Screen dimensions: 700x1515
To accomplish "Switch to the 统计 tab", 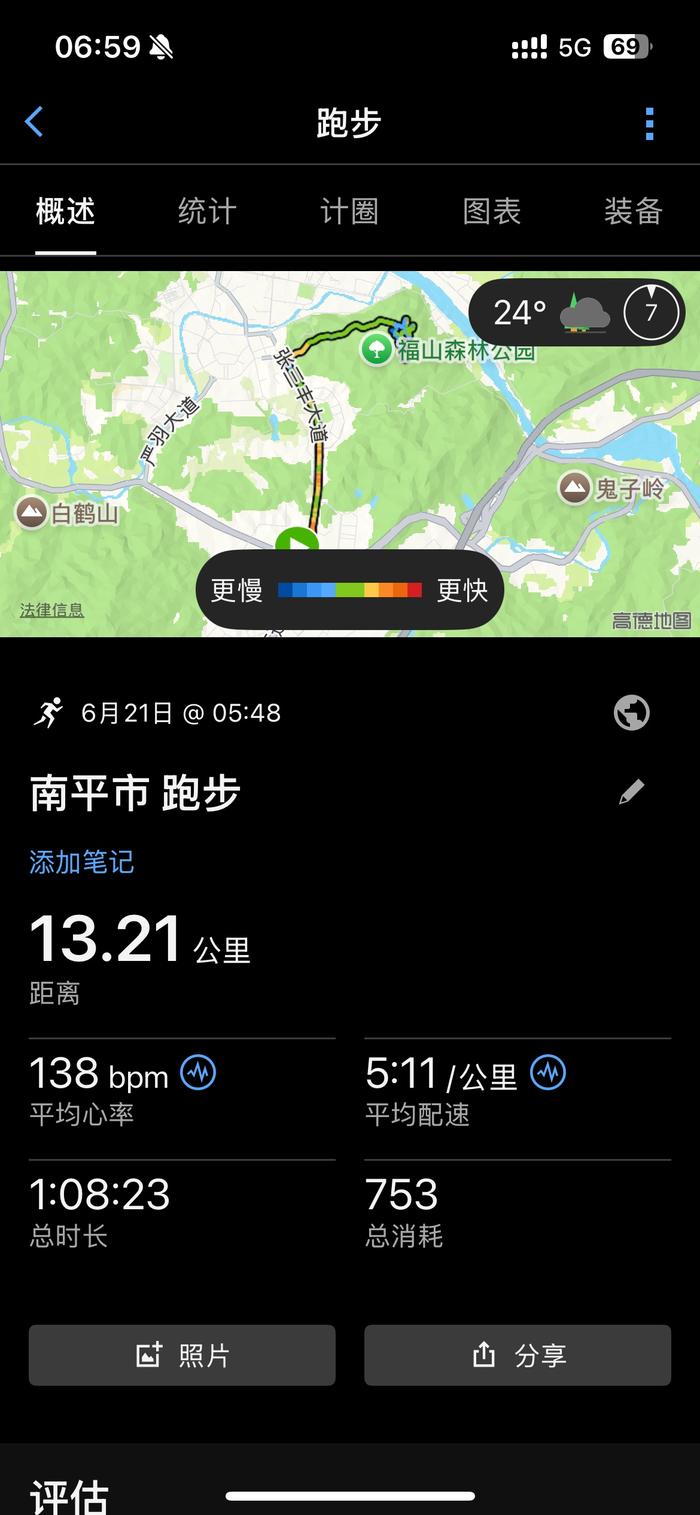I will click(207, 211).
